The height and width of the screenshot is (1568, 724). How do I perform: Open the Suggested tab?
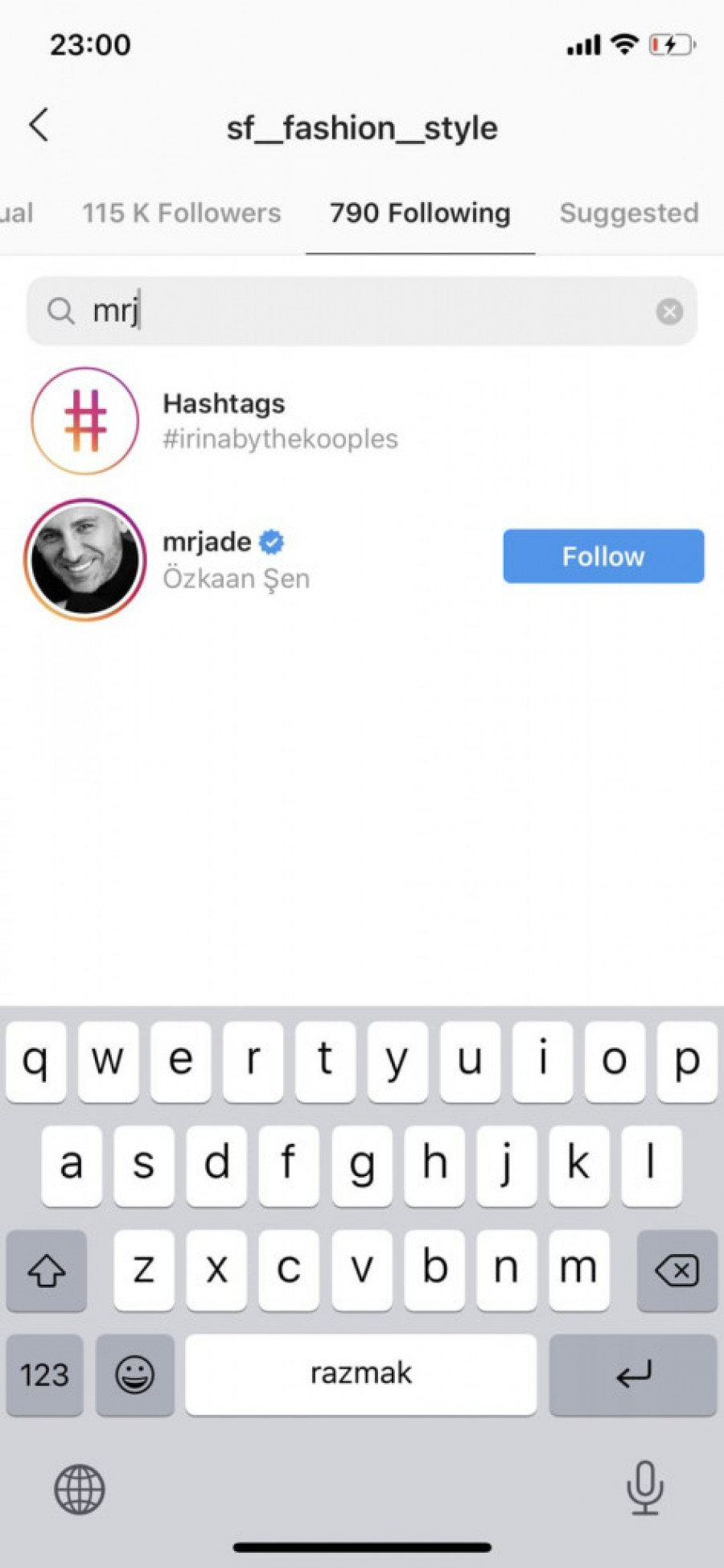click(628, 213)
